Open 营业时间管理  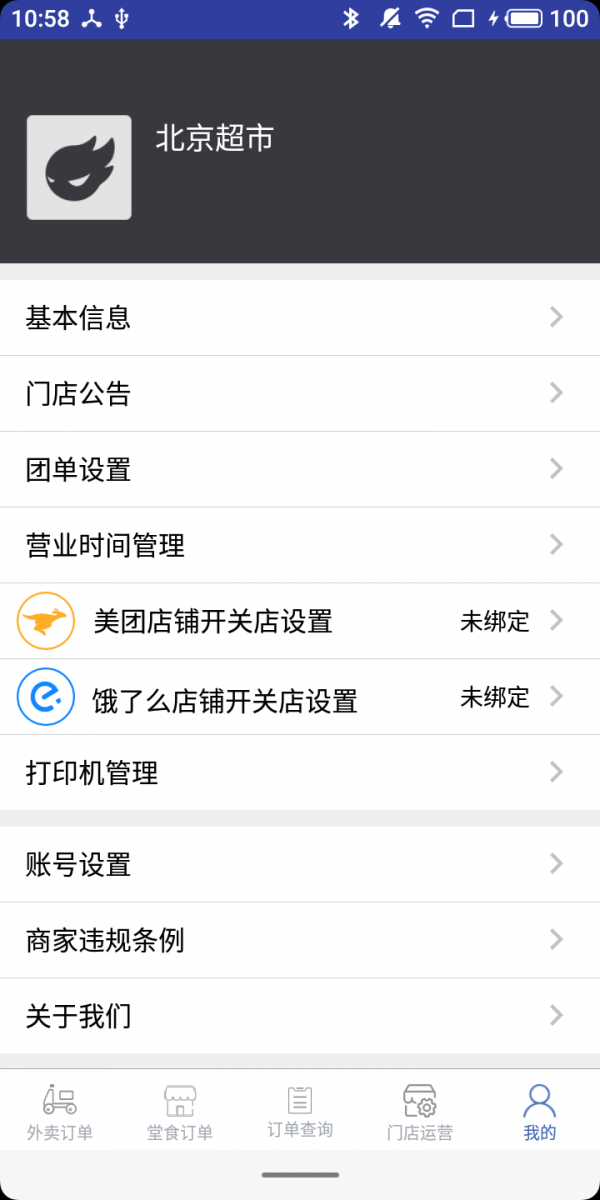[300, 546]
